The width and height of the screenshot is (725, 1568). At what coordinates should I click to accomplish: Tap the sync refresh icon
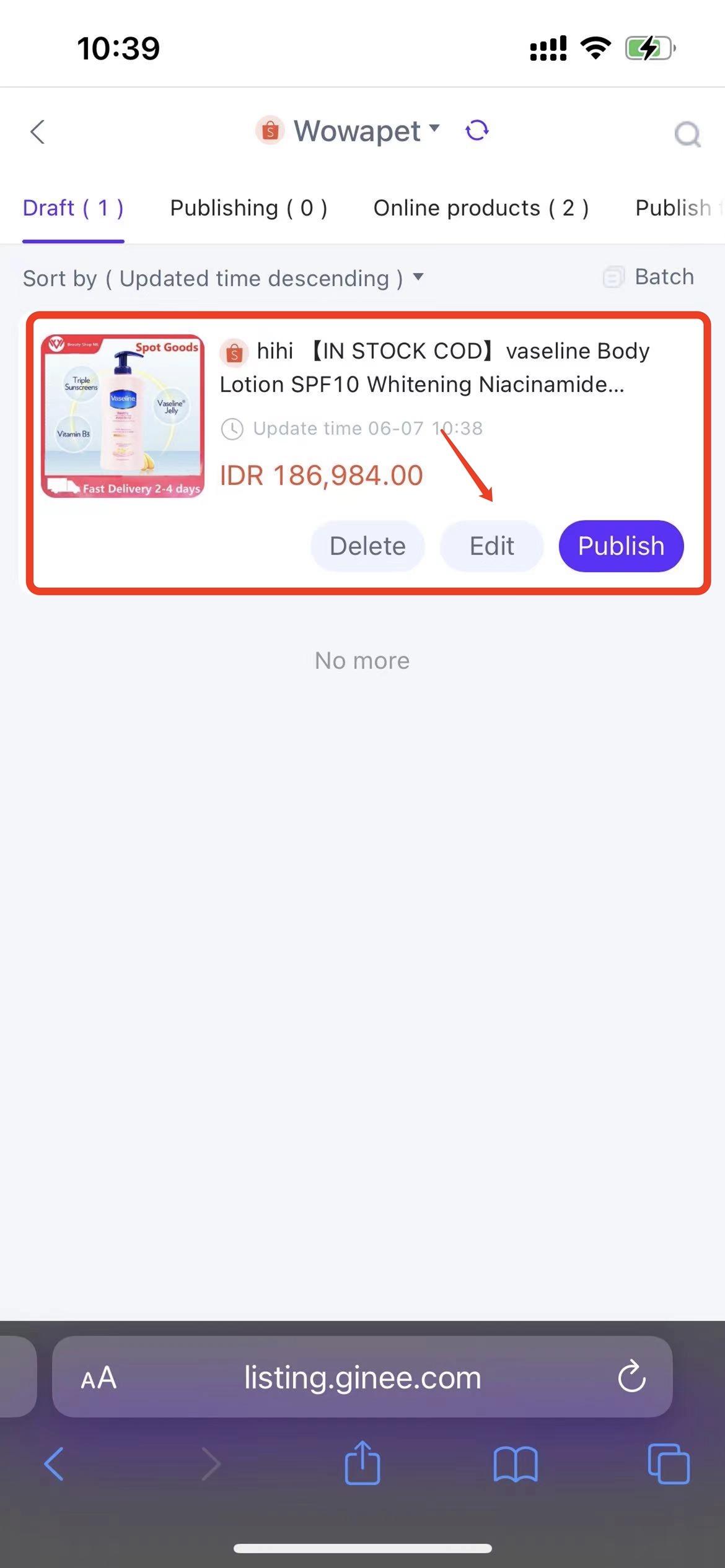coord(477,131)
